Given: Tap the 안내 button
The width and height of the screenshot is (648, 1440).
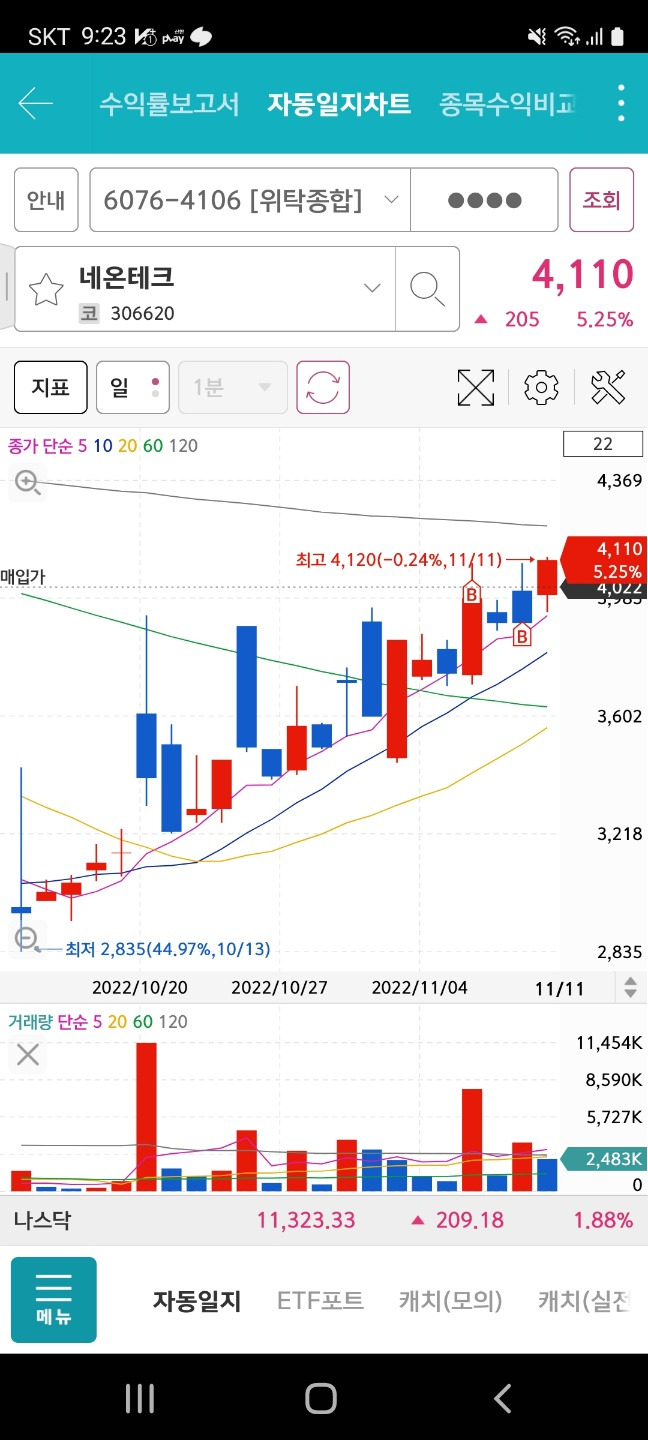Looking at the screenshot, I should click(46, 200).
